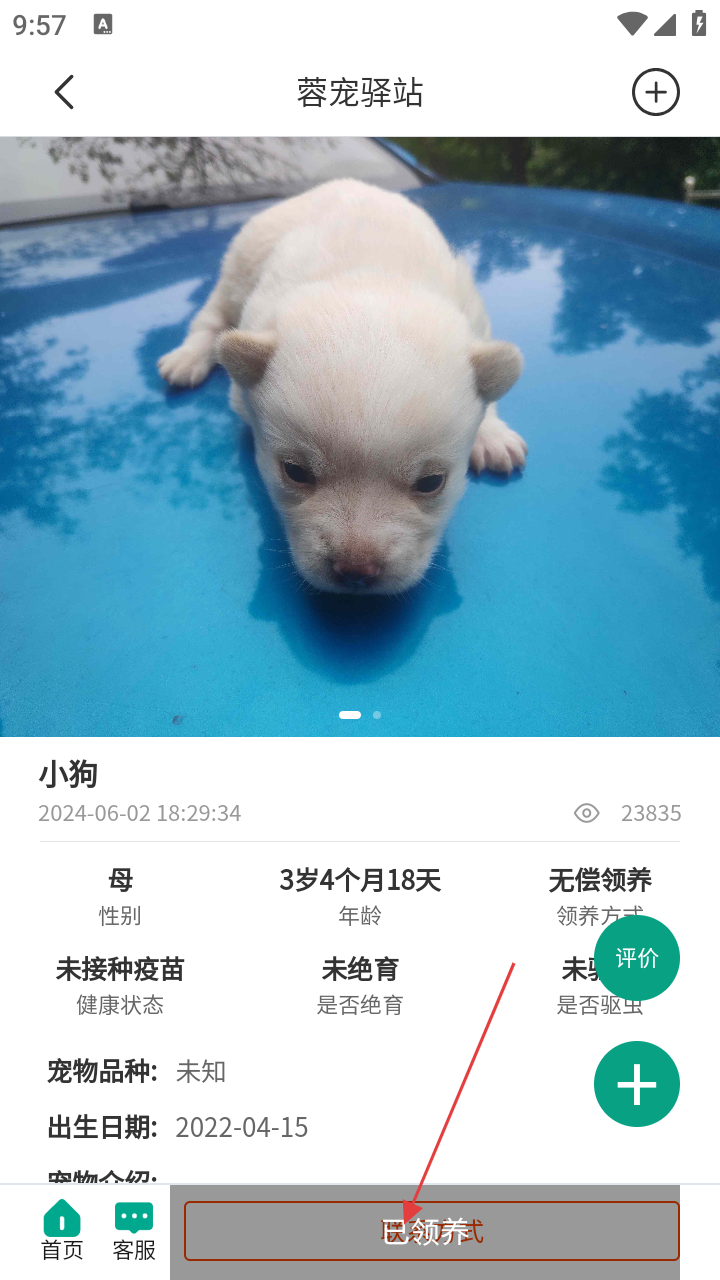This screenshot has width=720, height=1280.
Task: Contact 客服 customer service
Action: tap(134, 1231)
